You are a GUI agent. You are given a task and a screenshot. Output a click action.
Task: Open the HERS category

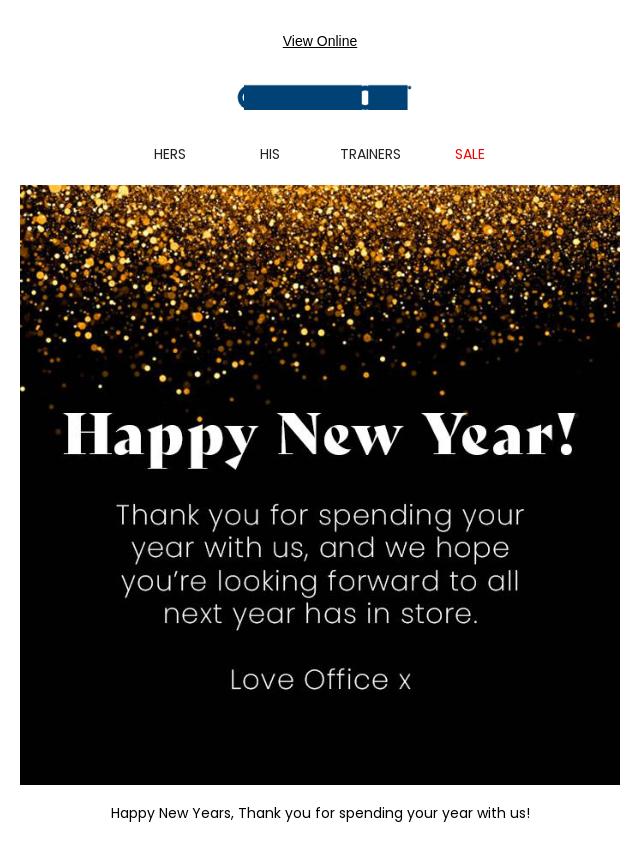pos(169,154)
